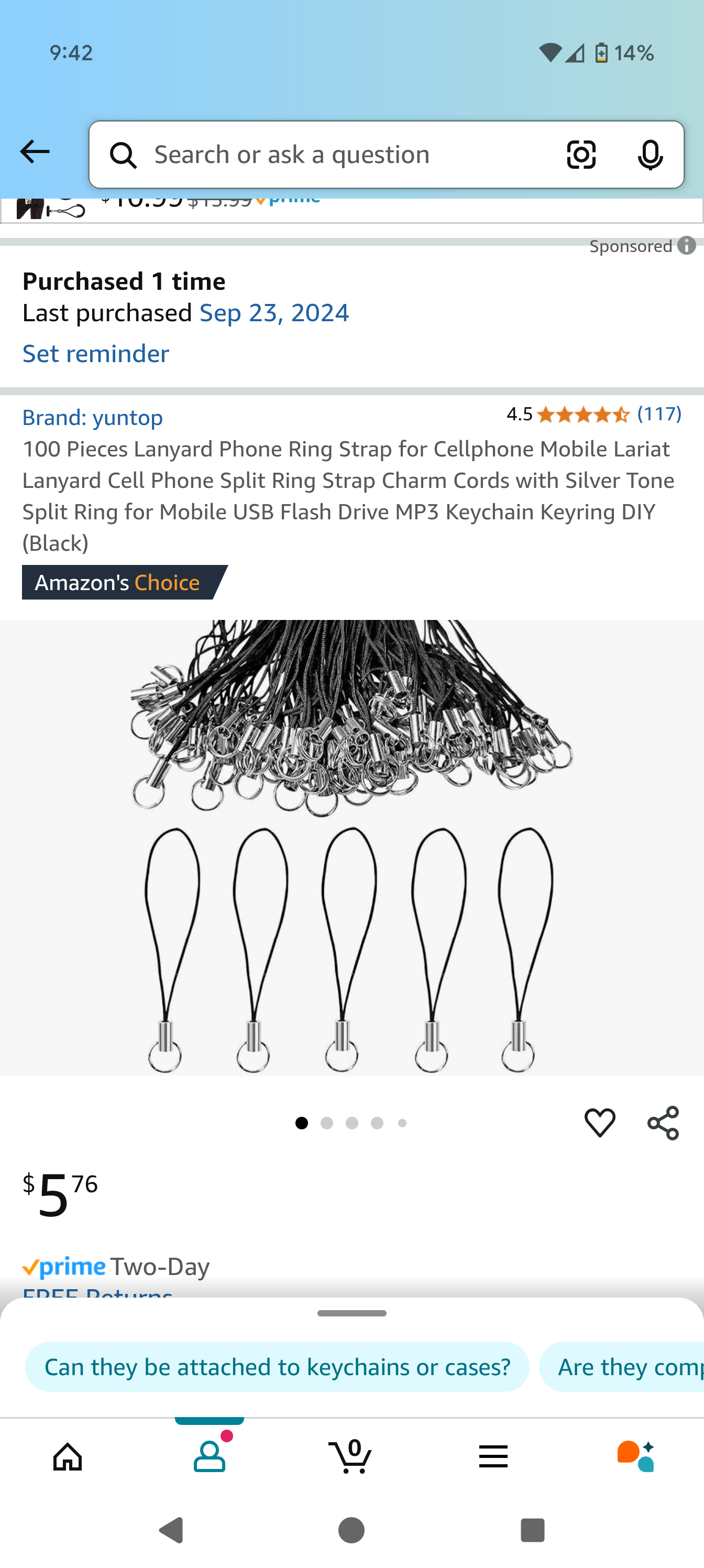
Task: Open camera lens search icon
Action: click(580, 155)
